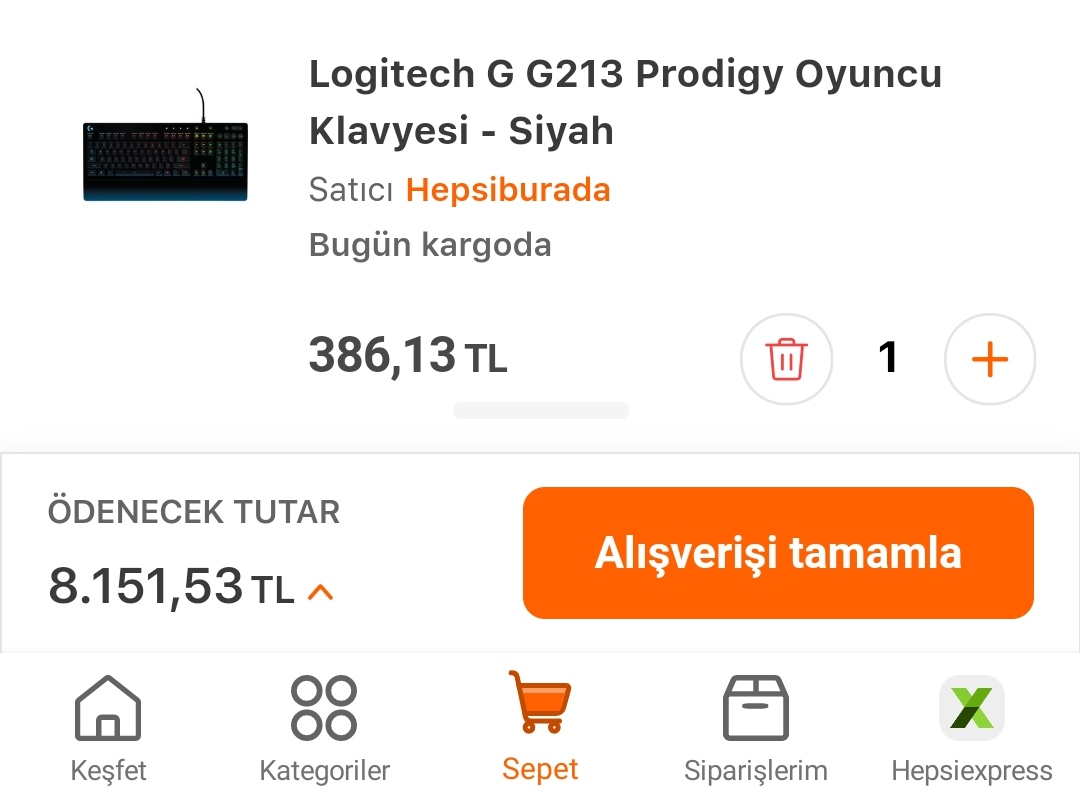Visit the Hepsiburada seller link
Screen dimensions: 1080x803
(x=508, y=190)
